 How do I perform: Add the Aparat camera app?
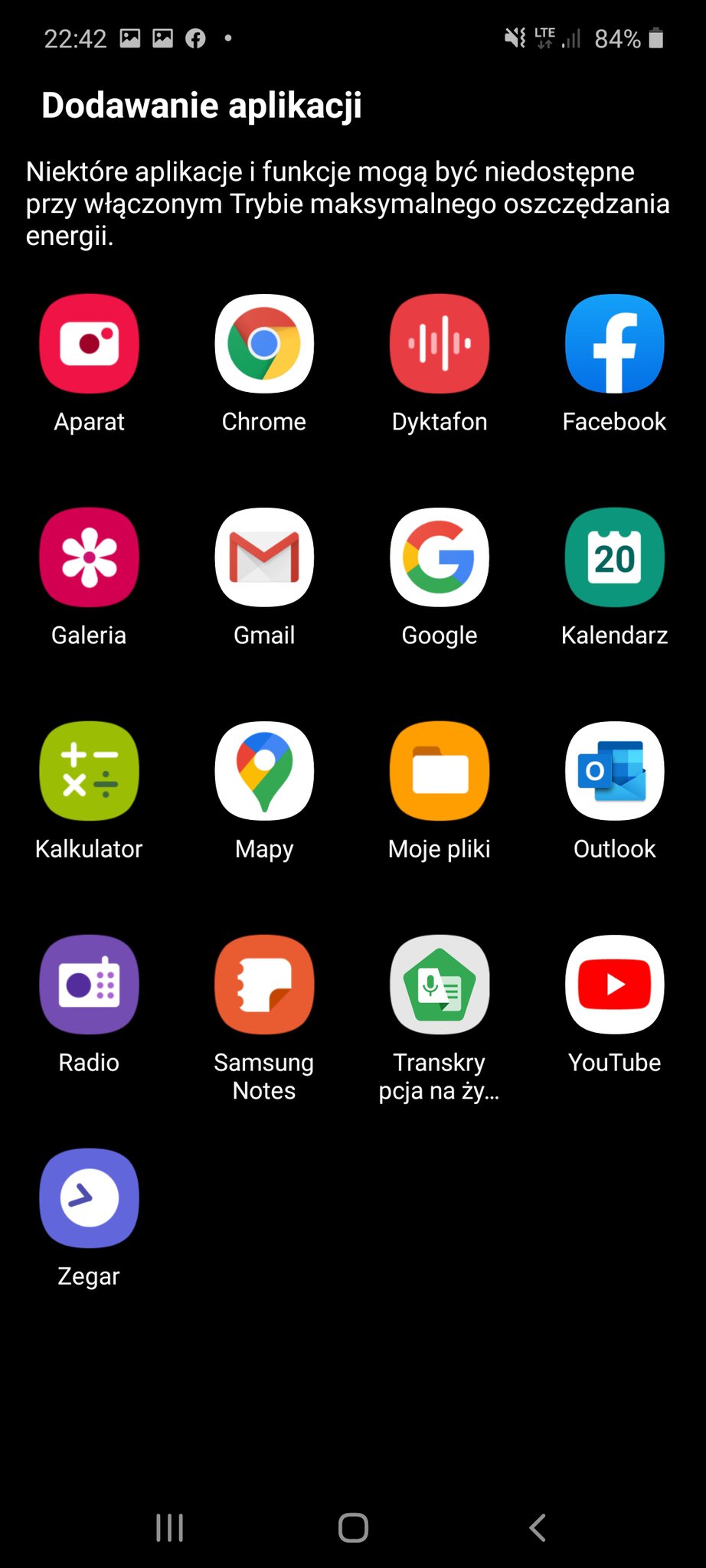point(89,344)
